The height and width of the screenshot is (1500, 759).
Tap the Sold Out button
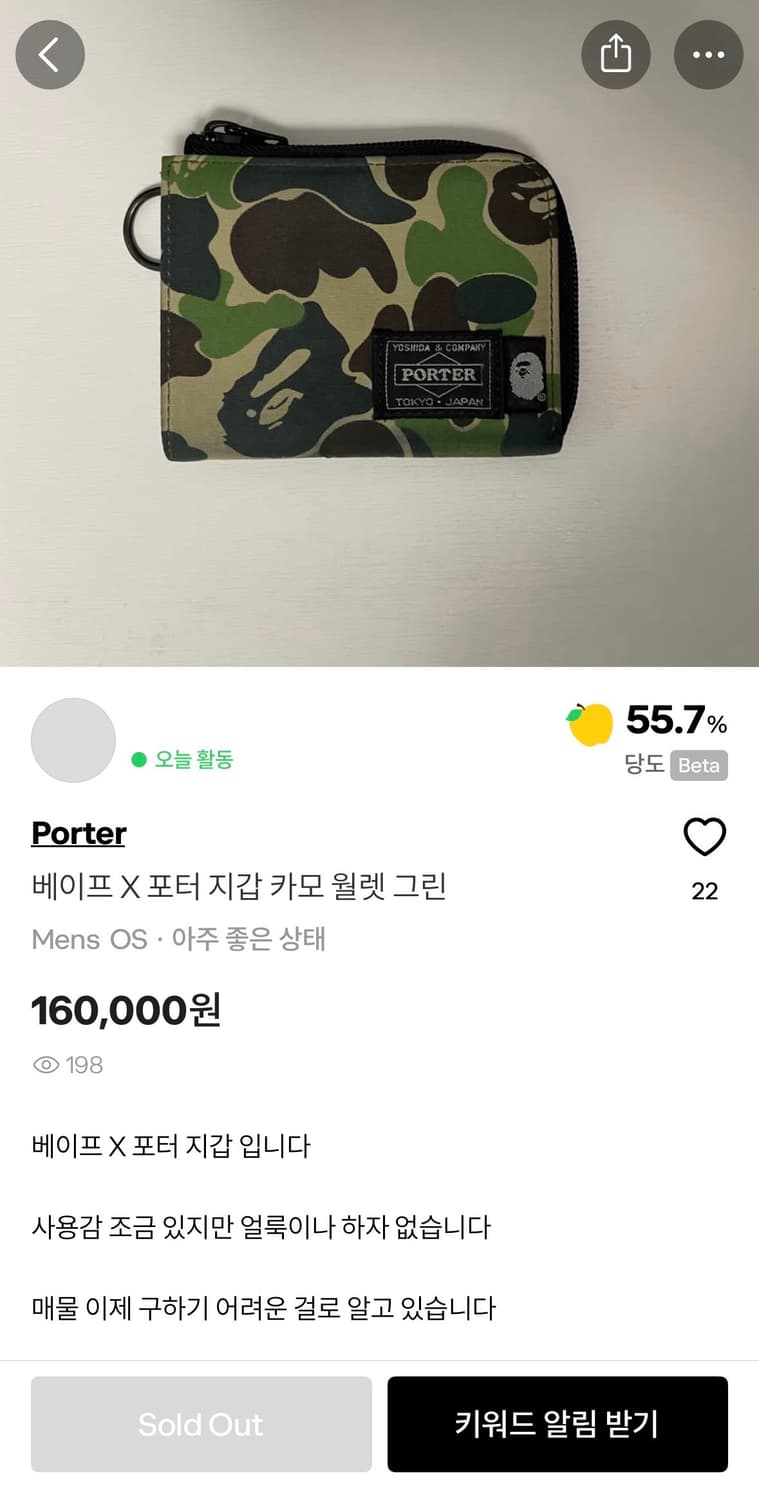click(x=201, y=1424)
